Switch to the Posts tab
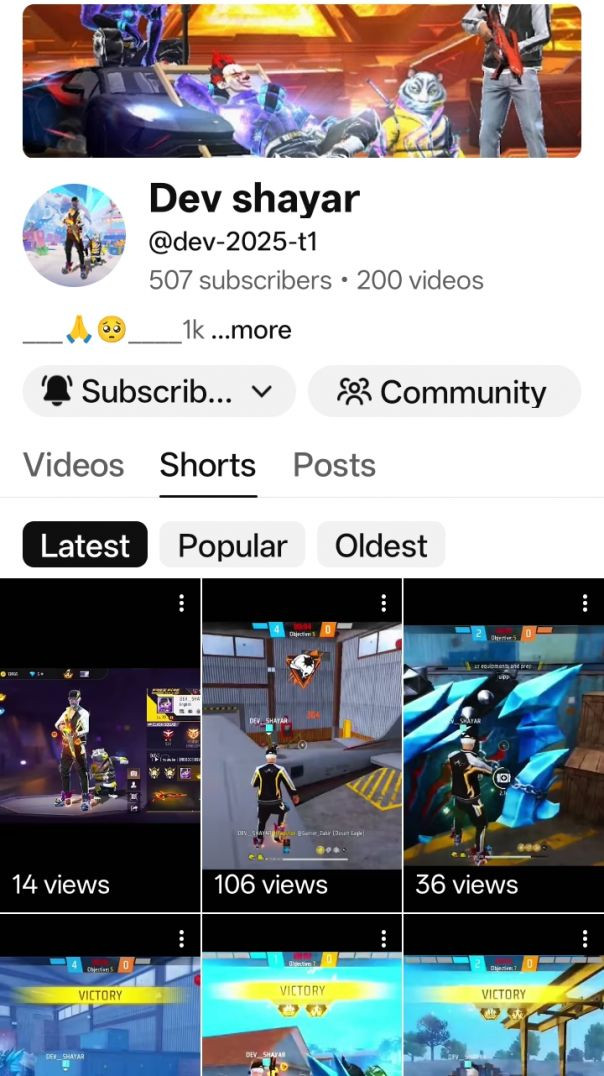The height and width of the screenshot is (1076, 604). tap(334, 465)
